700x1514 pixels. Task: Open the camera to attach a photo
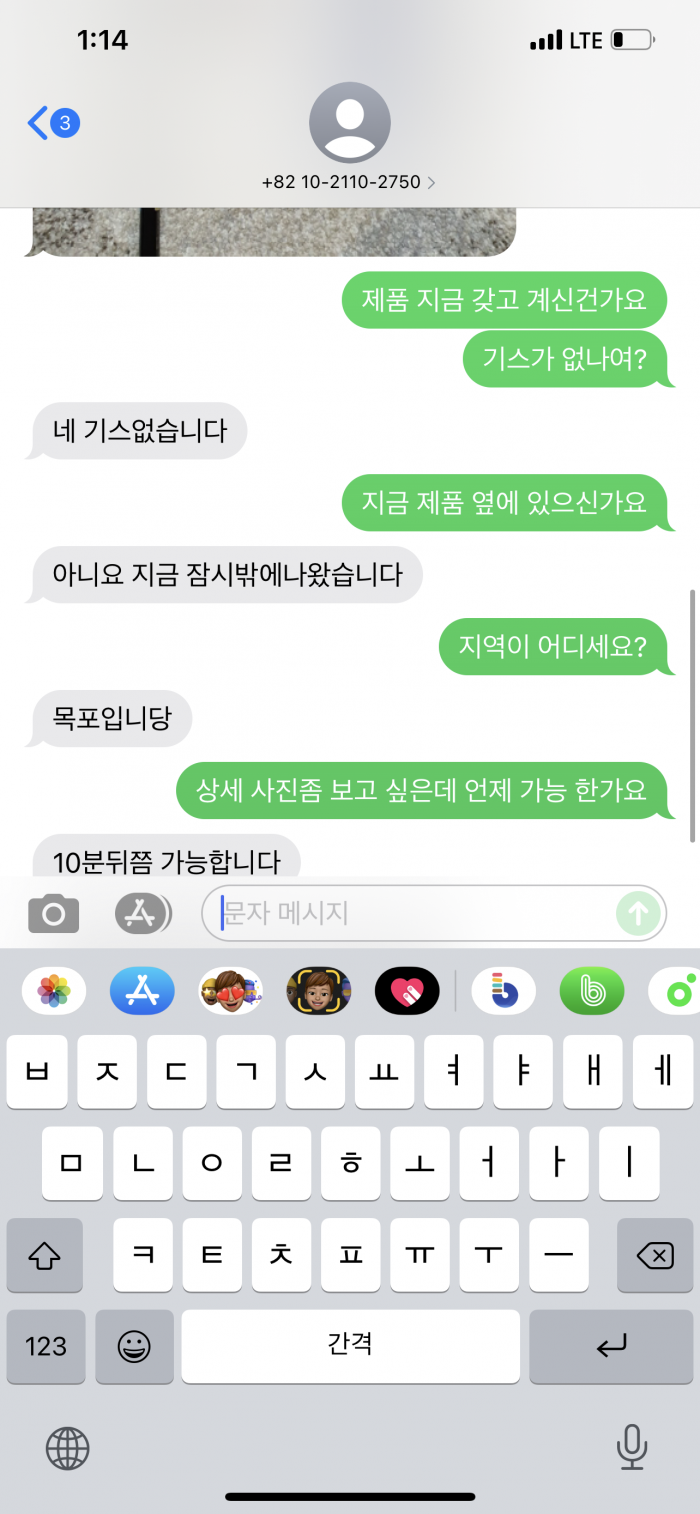53,913
